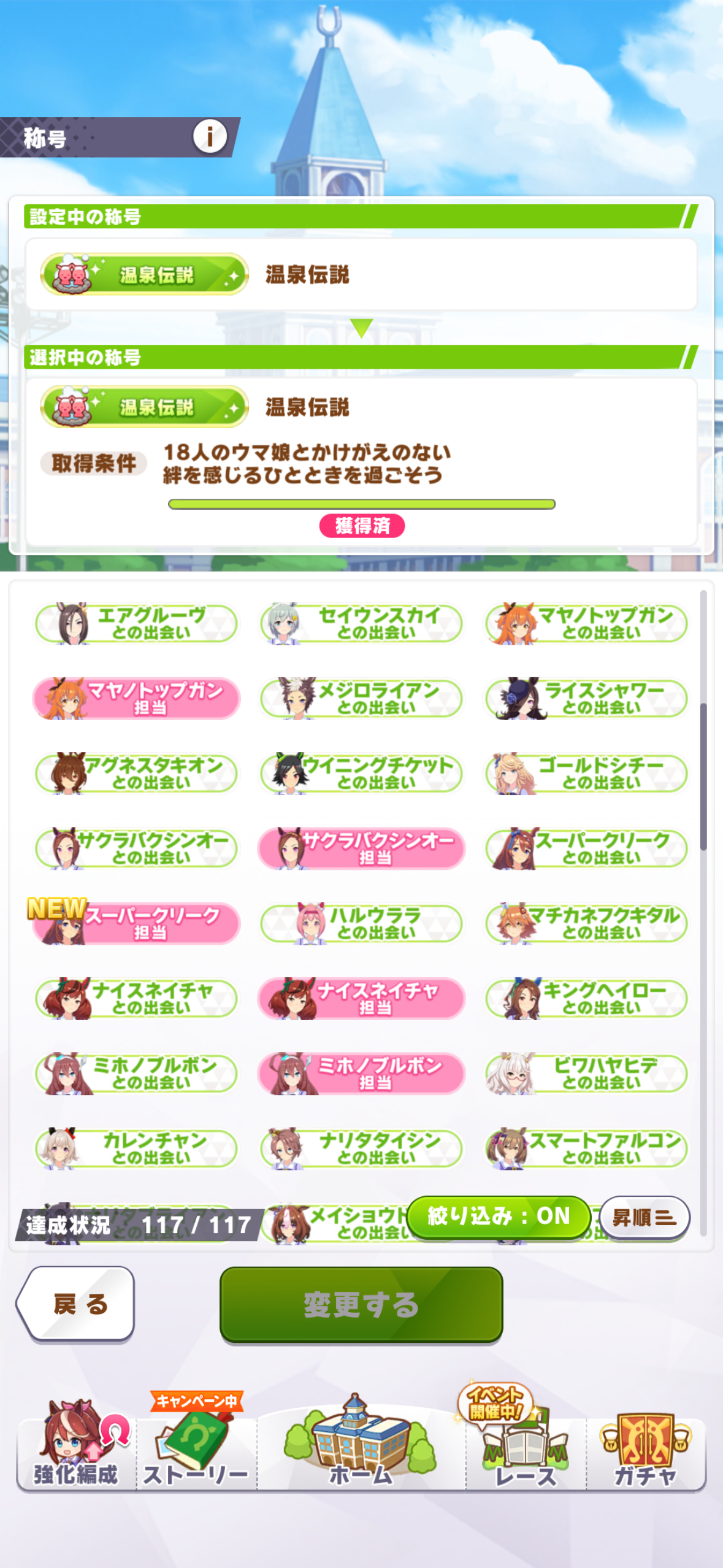Choose the セイウンスカイとの出会い title
Viewport: 723px width, 1568px height.
pyautogui.click(x=361, y=624)
